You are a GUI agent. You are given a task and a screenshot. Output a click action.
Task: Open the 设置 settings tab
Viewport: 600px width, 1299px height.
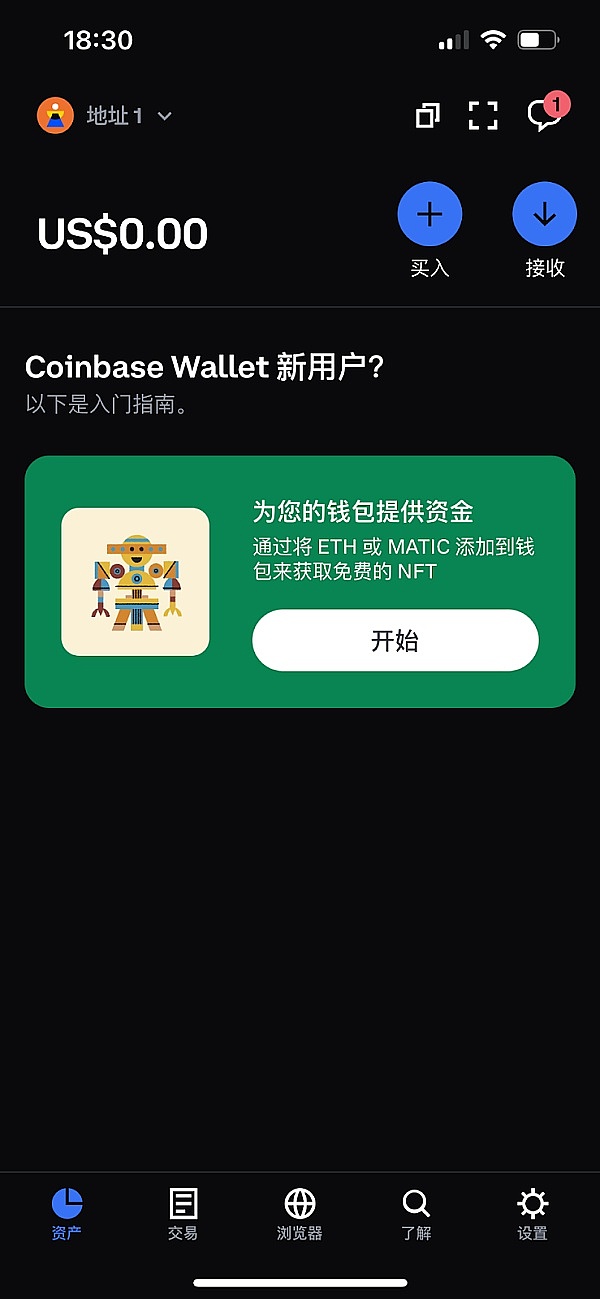point(532,1213)
